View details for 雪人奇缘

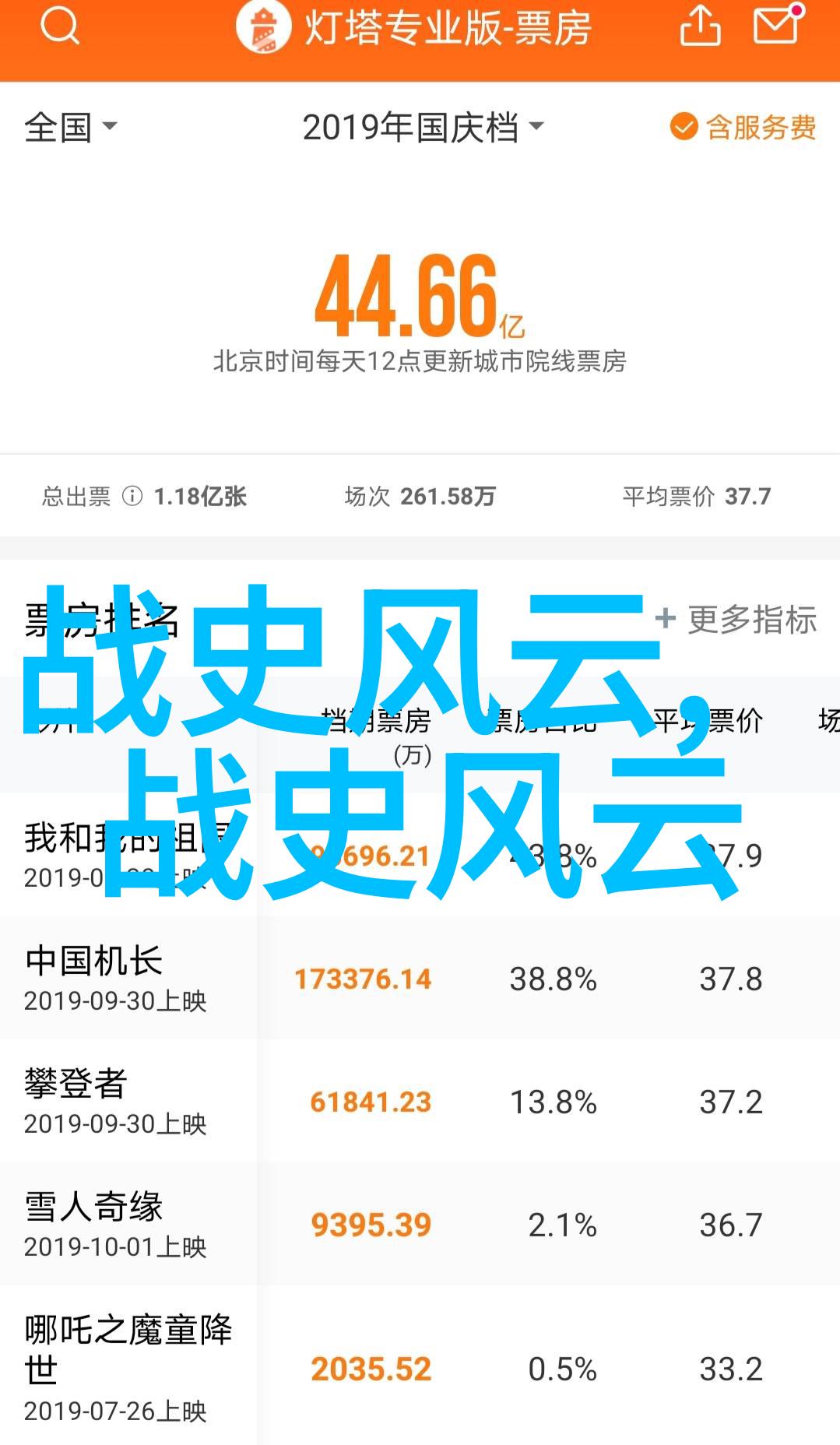click(x=420, y=1224)
